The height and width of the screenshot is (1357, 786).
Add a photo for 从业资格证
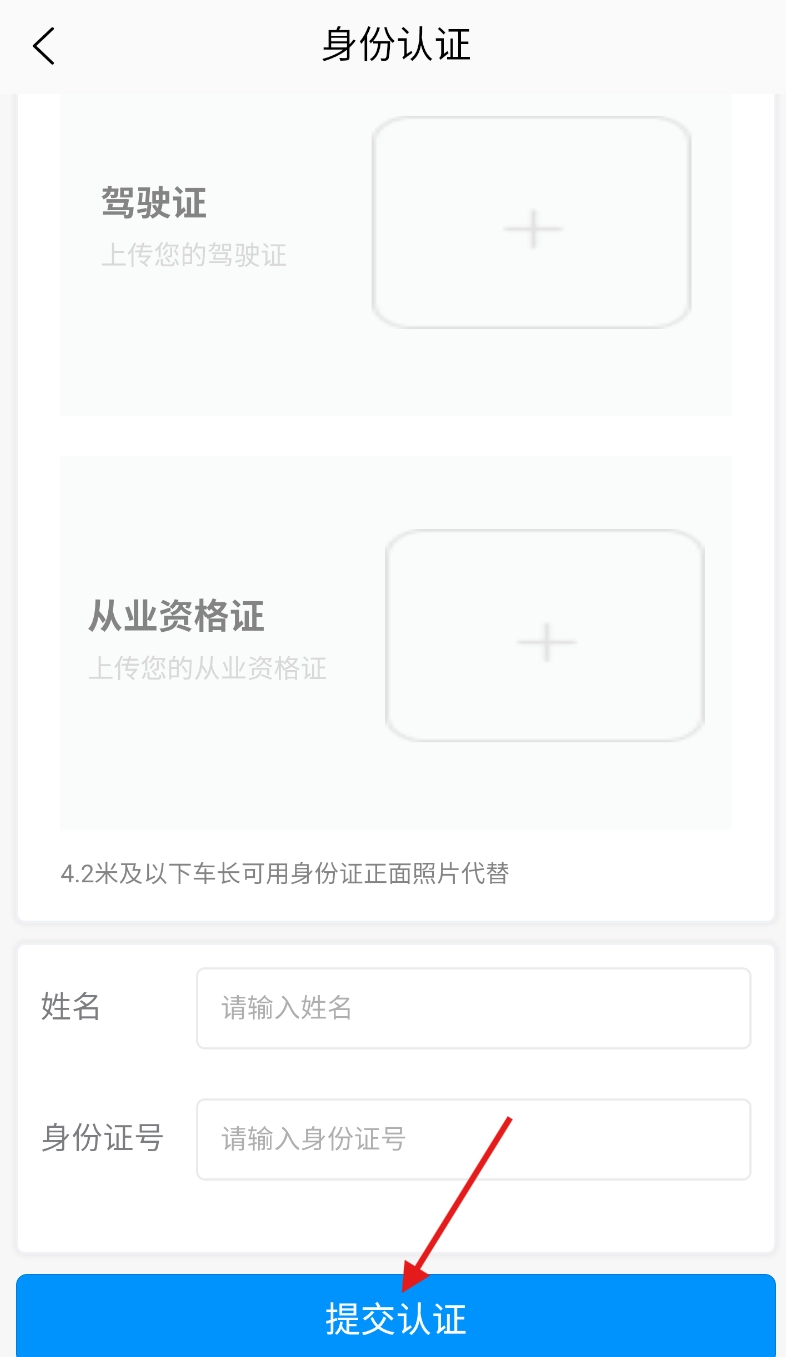point(545,636)
